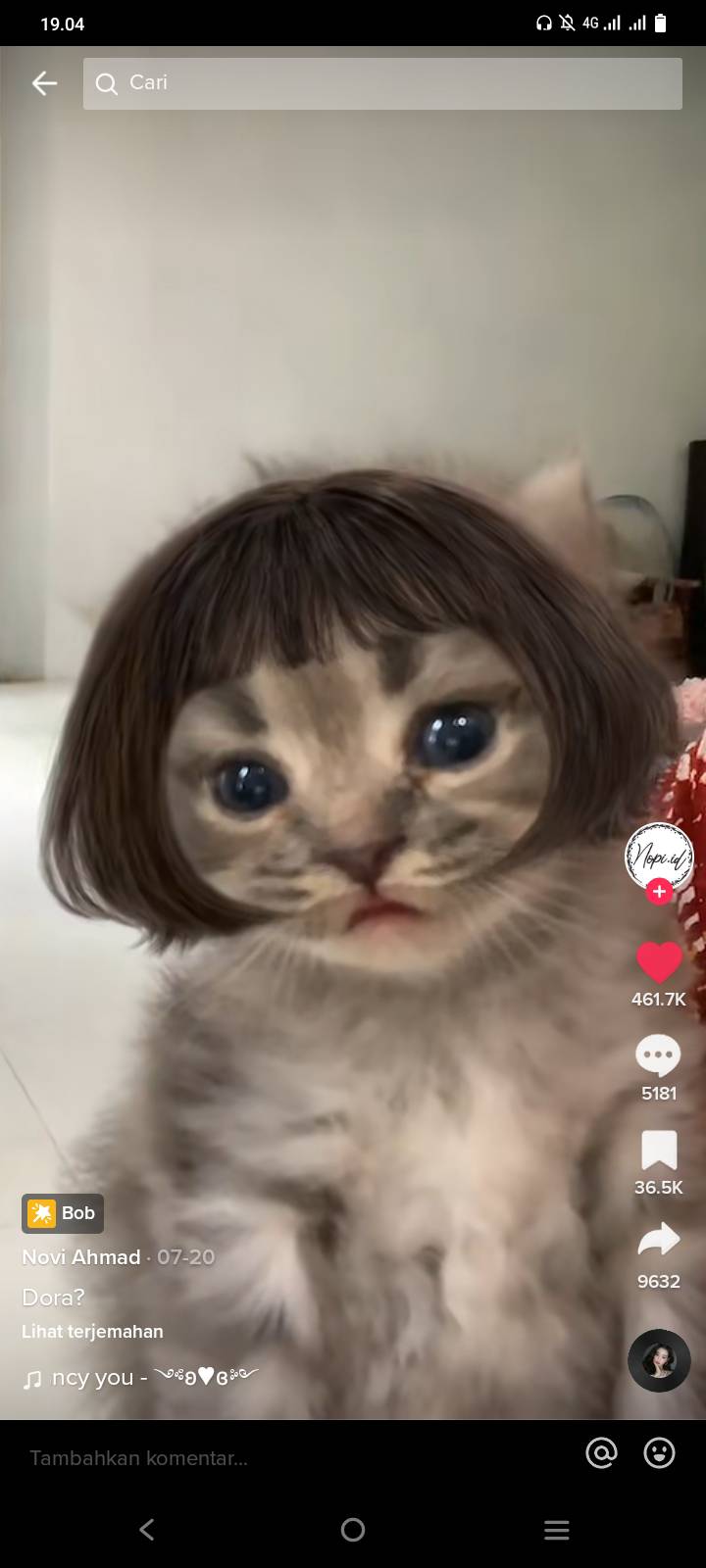Mention someone with the @ icon
706x1568 pixels.
pos(601,1452)
